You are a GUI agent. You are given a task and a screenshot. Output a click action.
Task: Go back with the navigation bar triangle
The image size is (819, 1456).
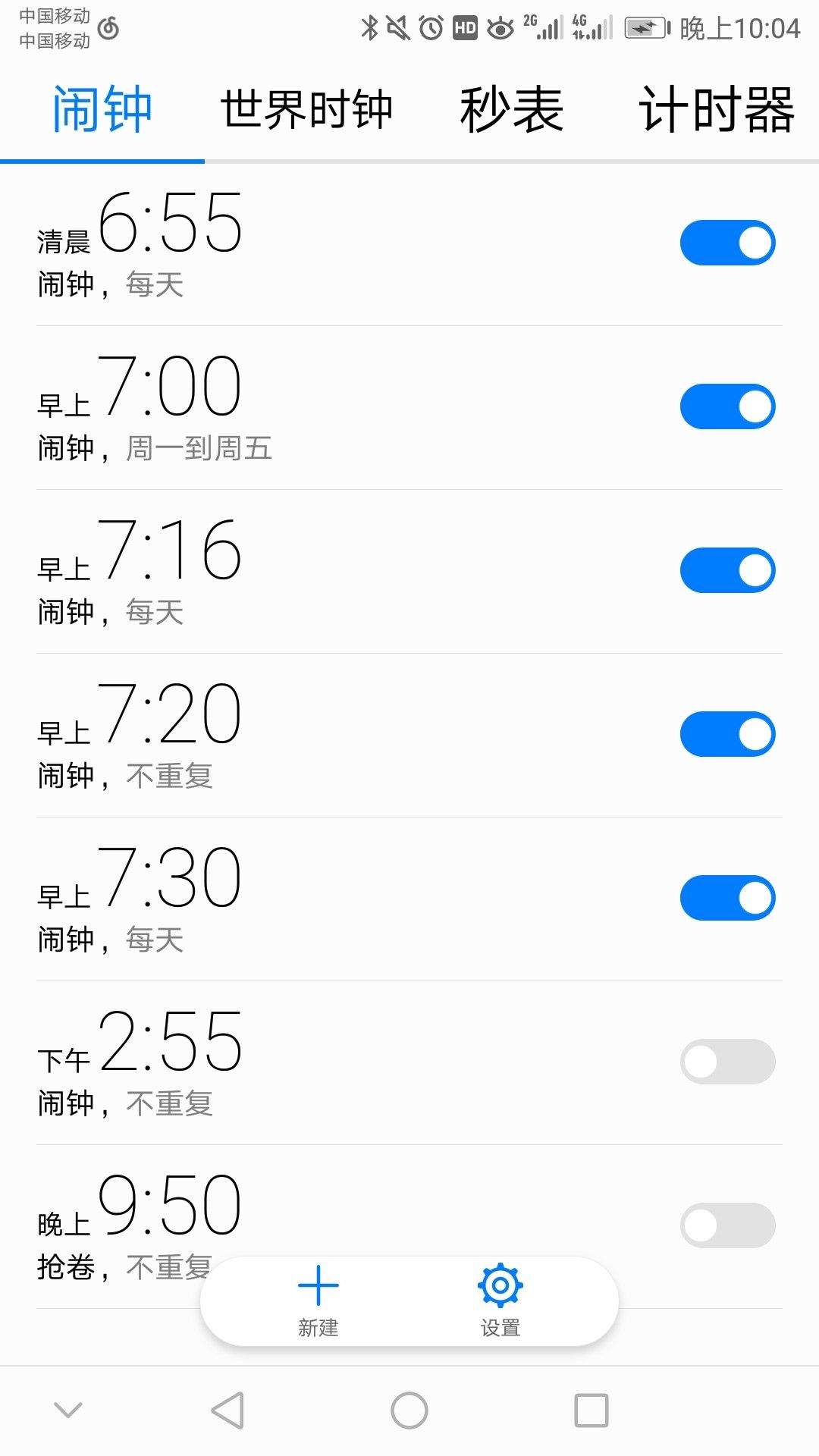pyautogui.click(x=227, y=1410)
